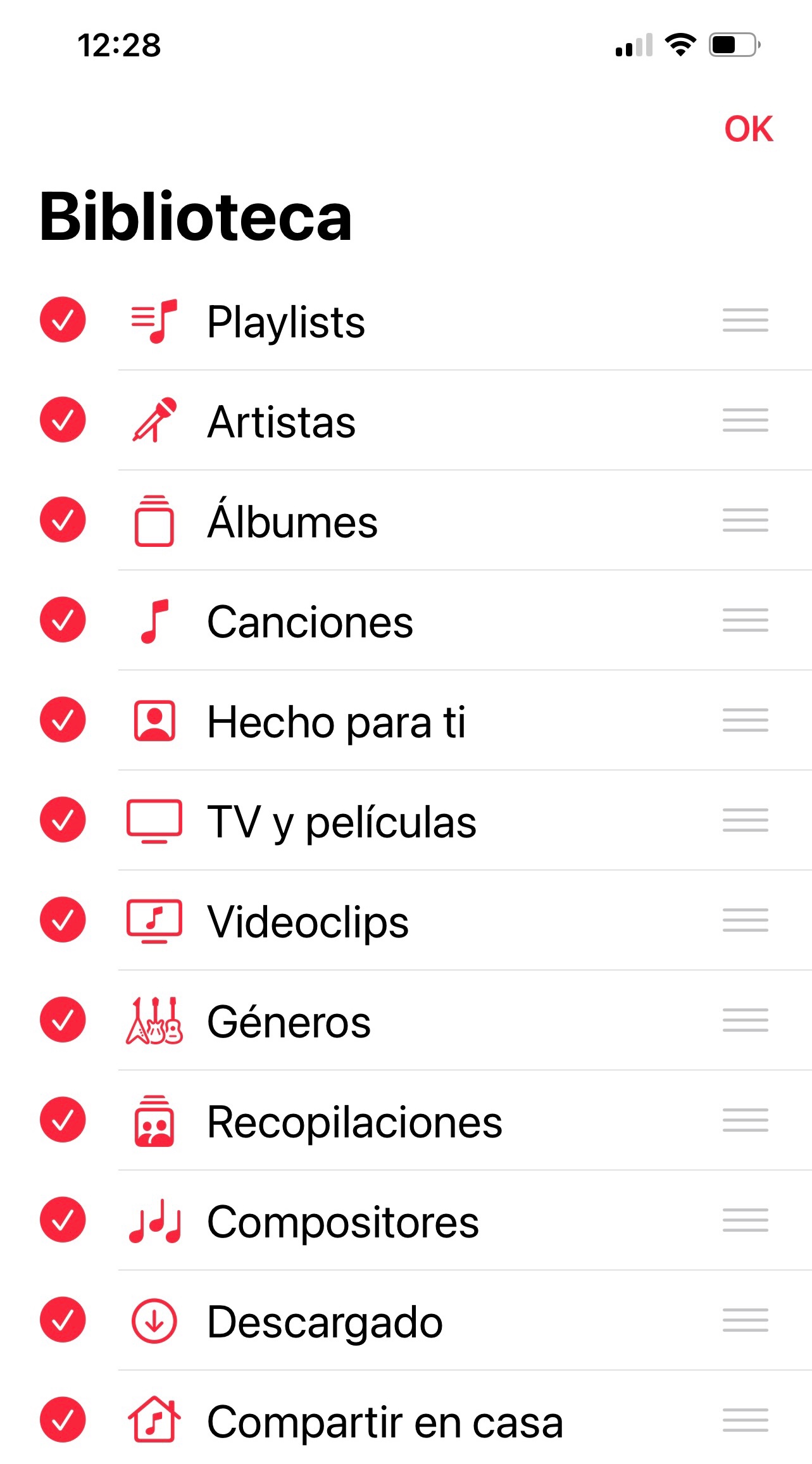Confirm library edits with OK
The width and height of the screenshot is (812, 1464).
coord(748,129)
